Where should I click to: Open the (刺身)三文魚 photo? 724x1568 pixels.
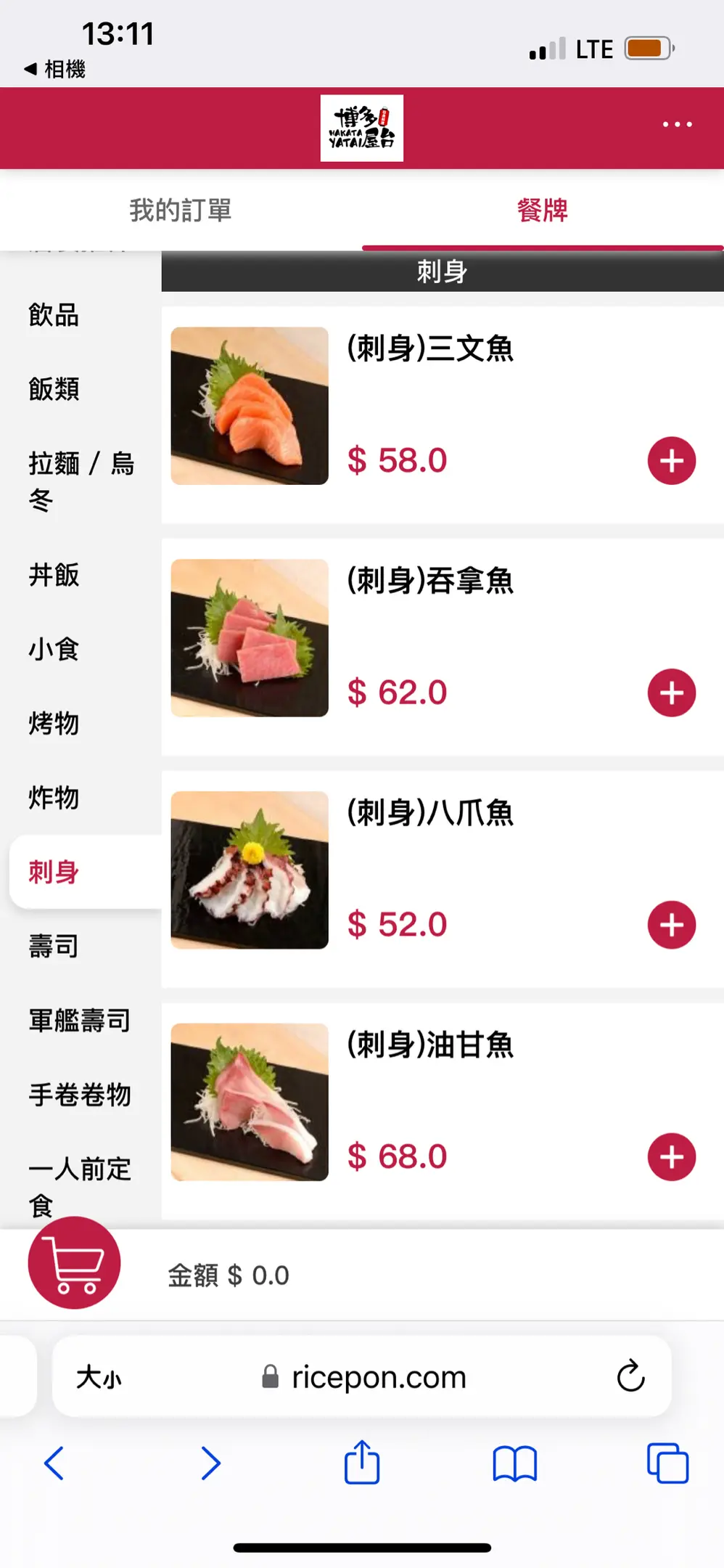250,406
